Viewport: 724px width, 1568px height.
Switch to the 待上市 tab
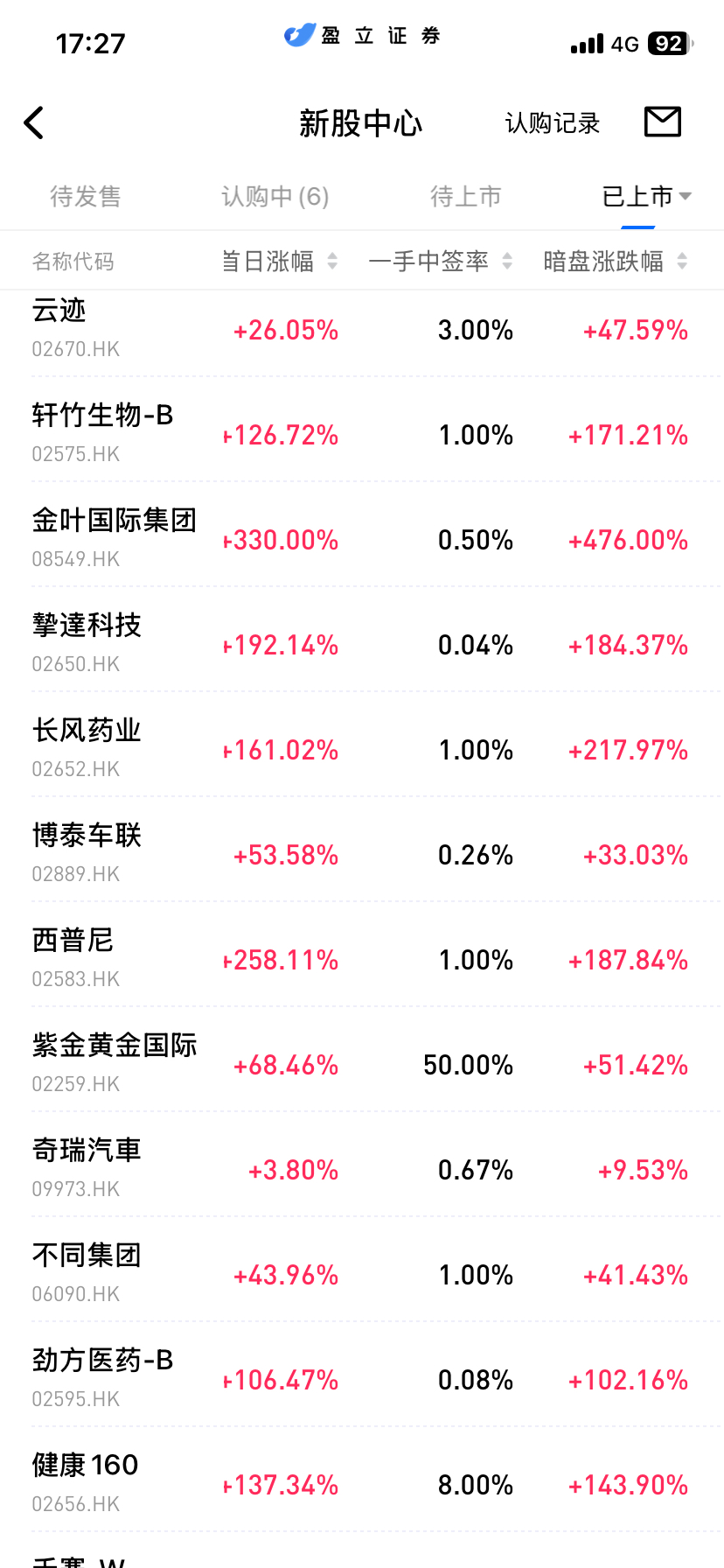point(465,196)
